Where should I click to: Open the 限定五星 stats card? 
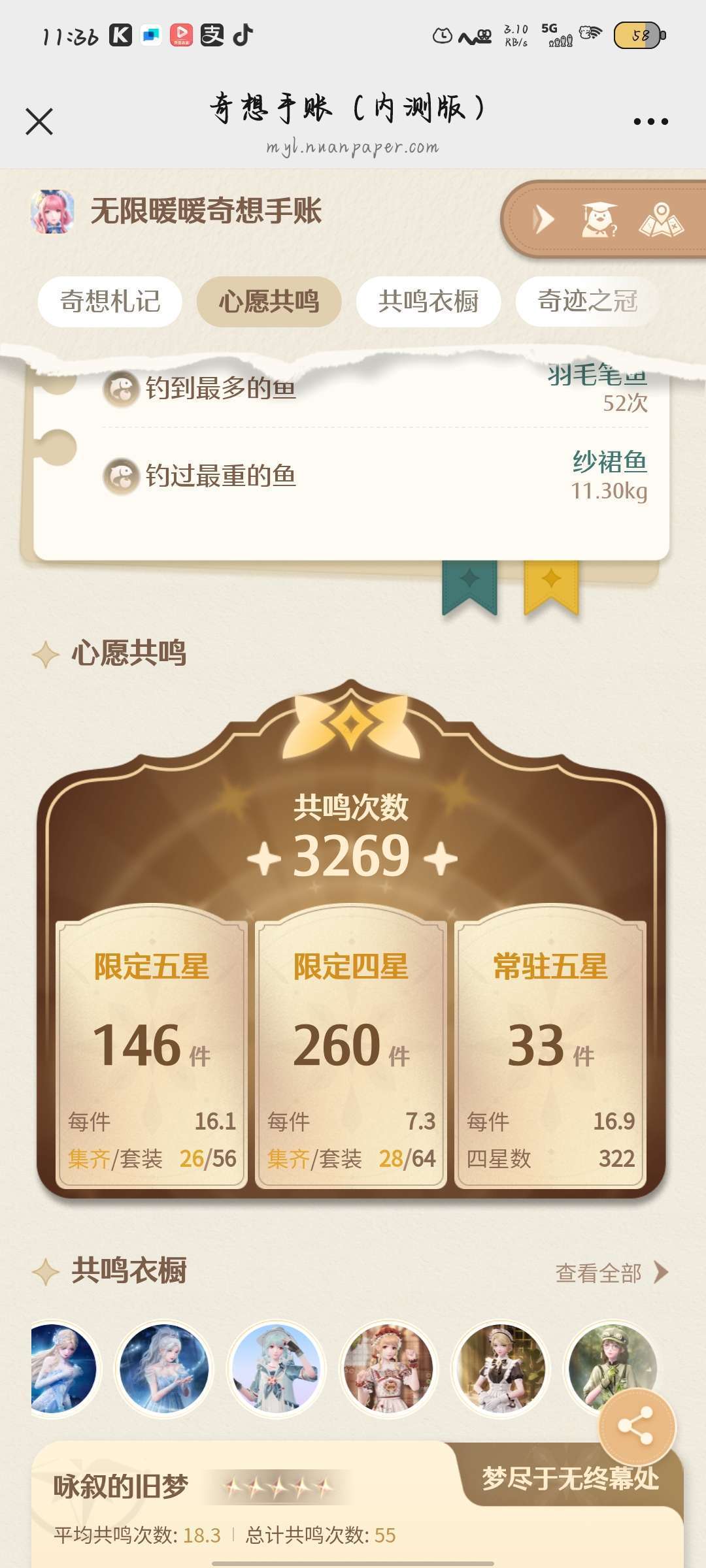[152, 1049]
